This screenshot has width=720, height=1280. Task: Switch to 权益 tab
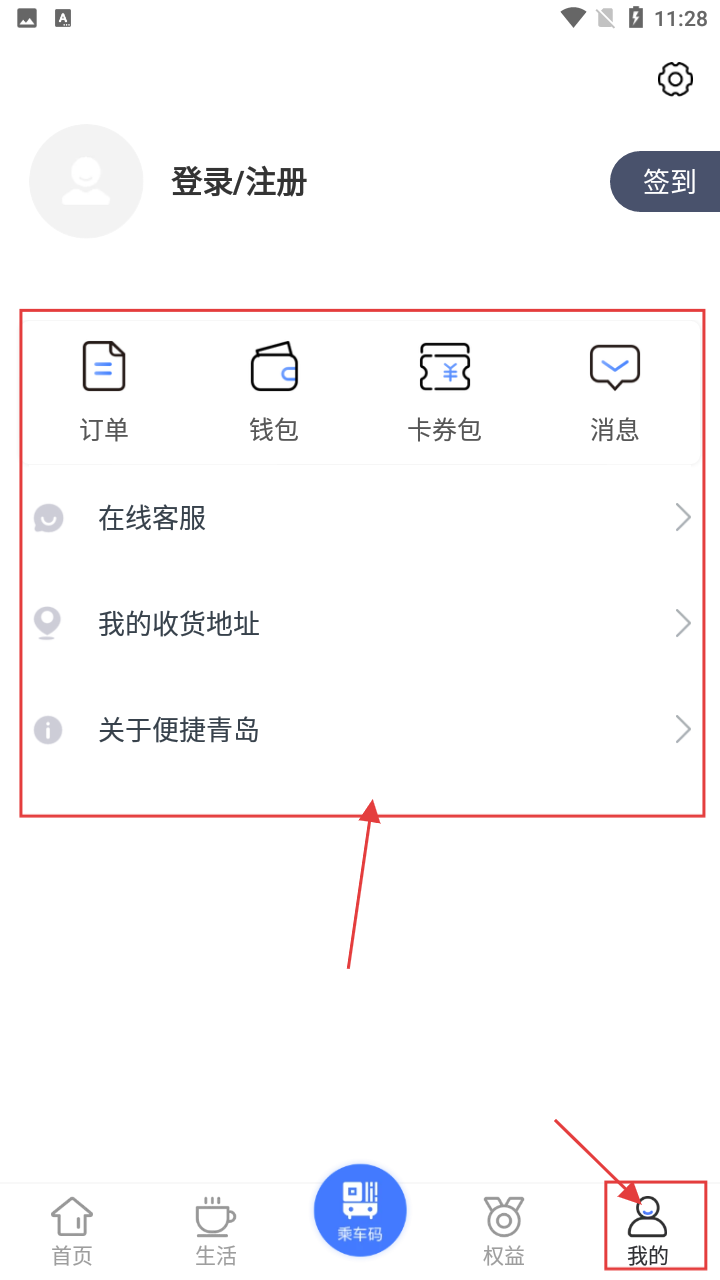503,1231
